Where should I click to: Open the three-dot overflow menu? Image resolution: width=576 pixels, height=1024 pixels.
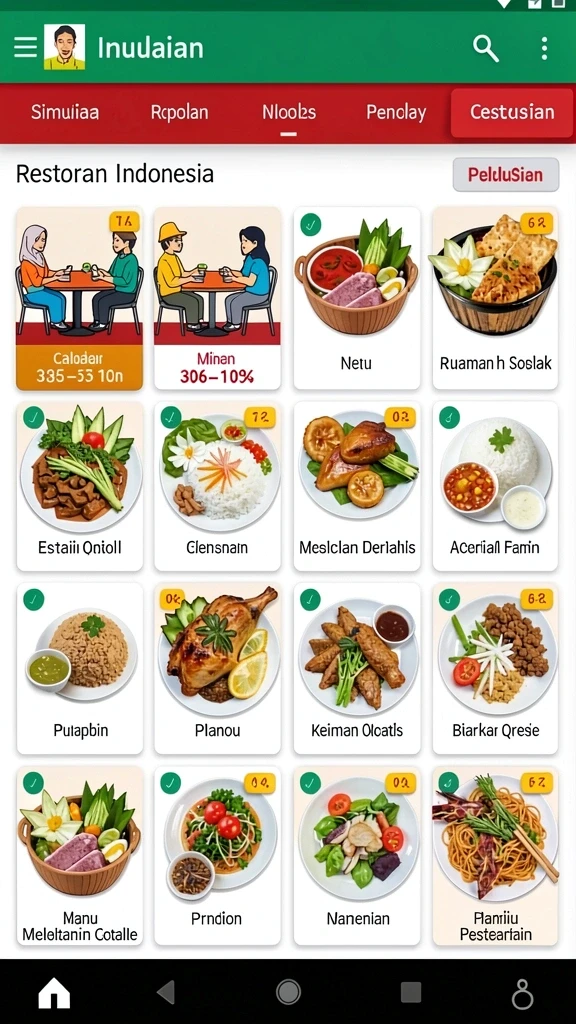point(544,48)
